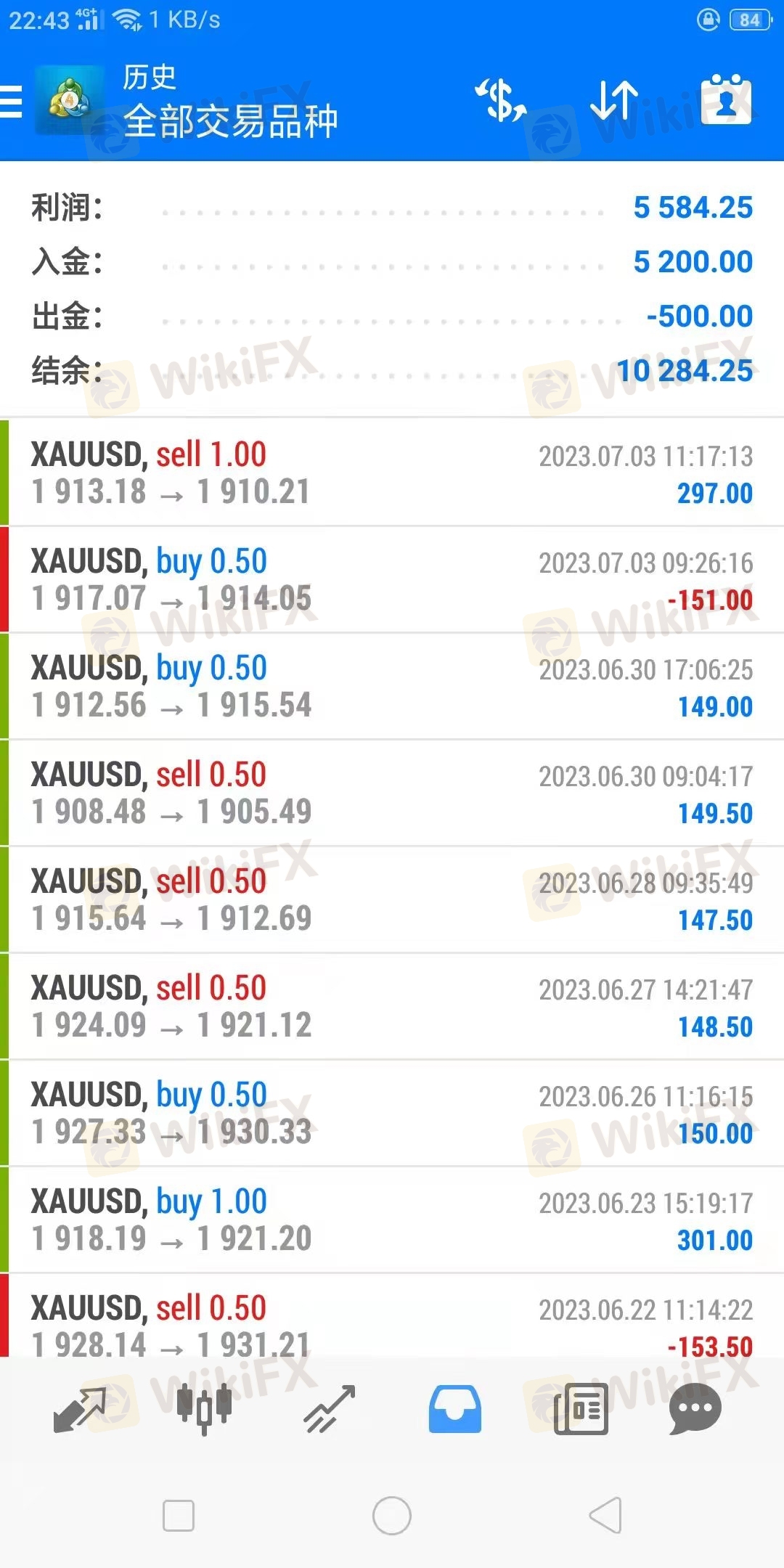Image resolution: width=784 pixels, height=1568 pixels.
Task: Switch to the candlestick Chart tab
Action: point(205,1409)
